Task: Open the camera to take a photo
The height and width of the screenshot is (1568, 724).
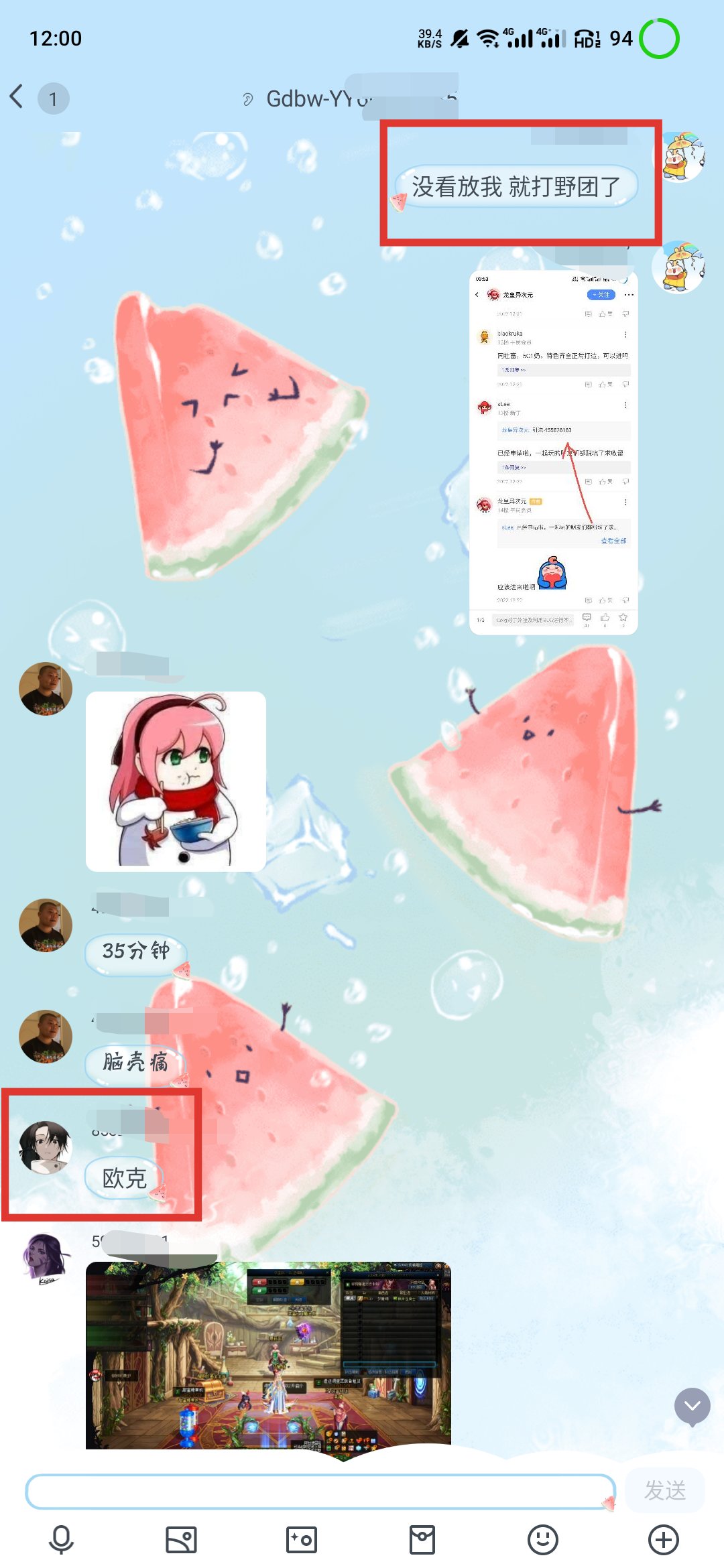Action: (302, 1539)
